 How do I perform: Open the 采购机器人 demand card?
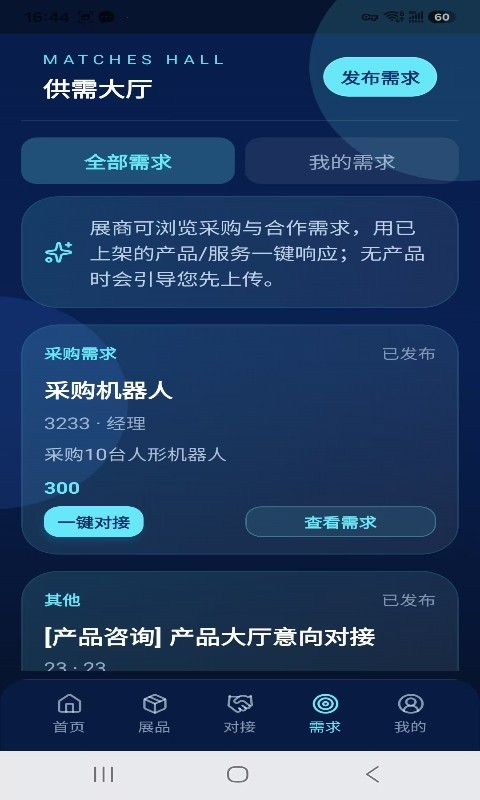240,439
